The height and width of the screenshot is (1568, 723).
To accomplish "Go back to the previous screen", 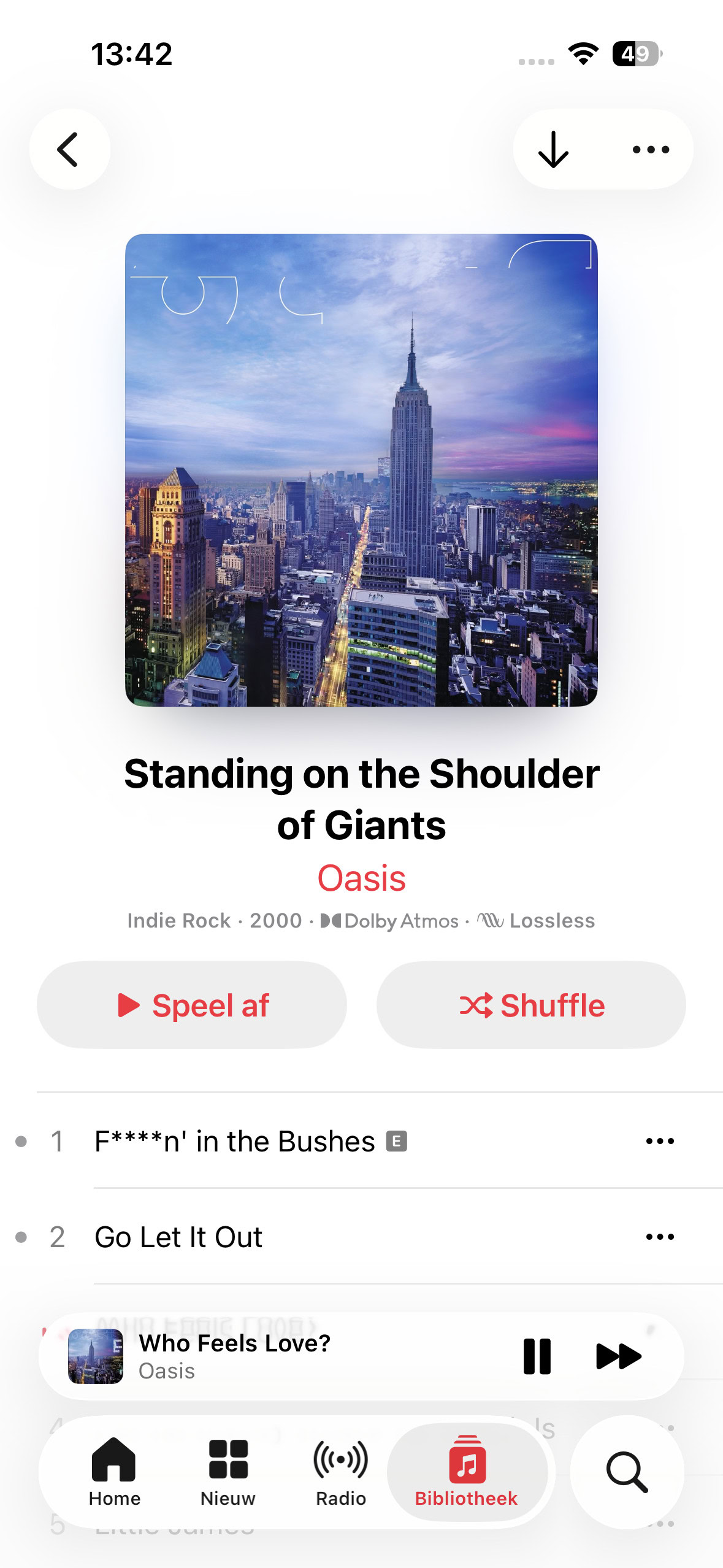I will [x=69, y=149].
